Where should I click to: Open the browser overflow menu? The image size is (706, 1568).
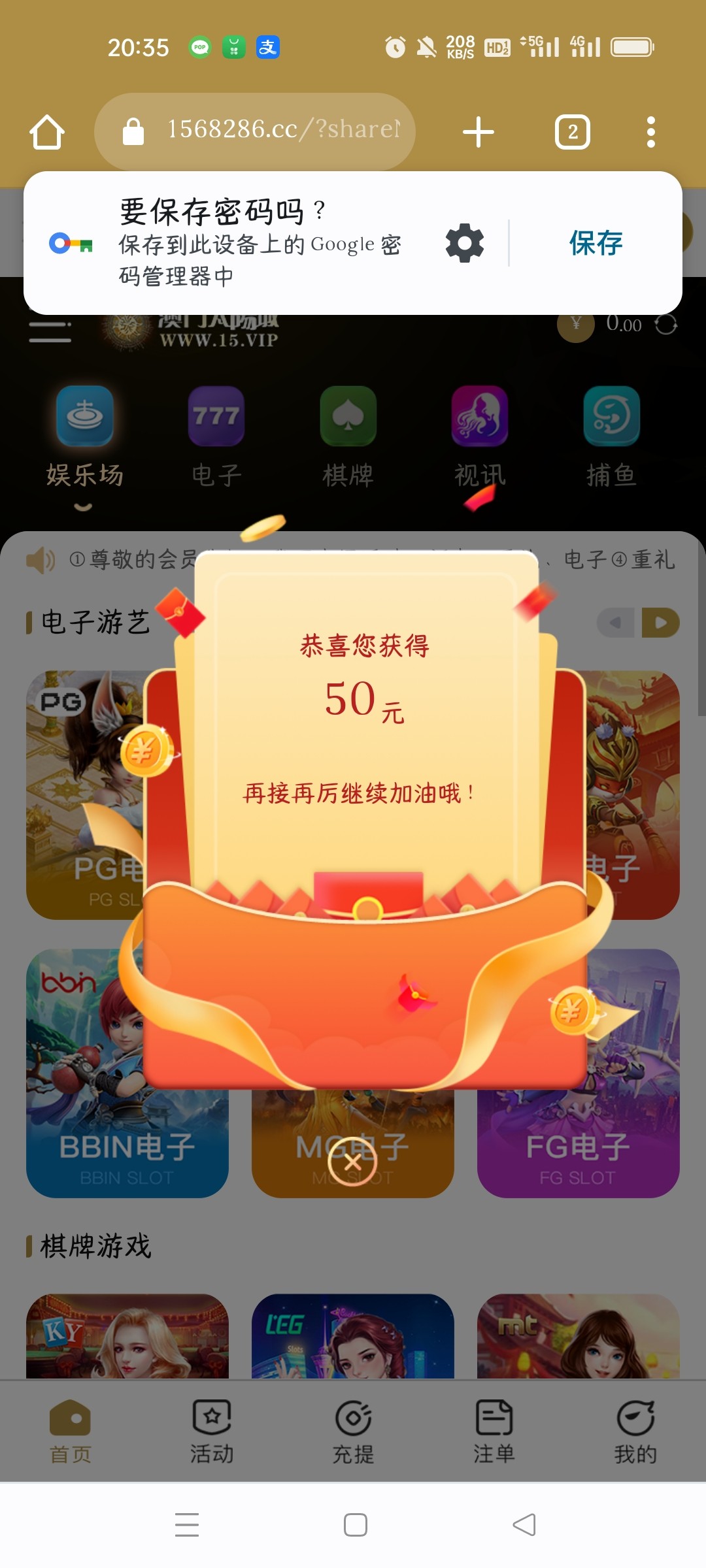(650, 132)
